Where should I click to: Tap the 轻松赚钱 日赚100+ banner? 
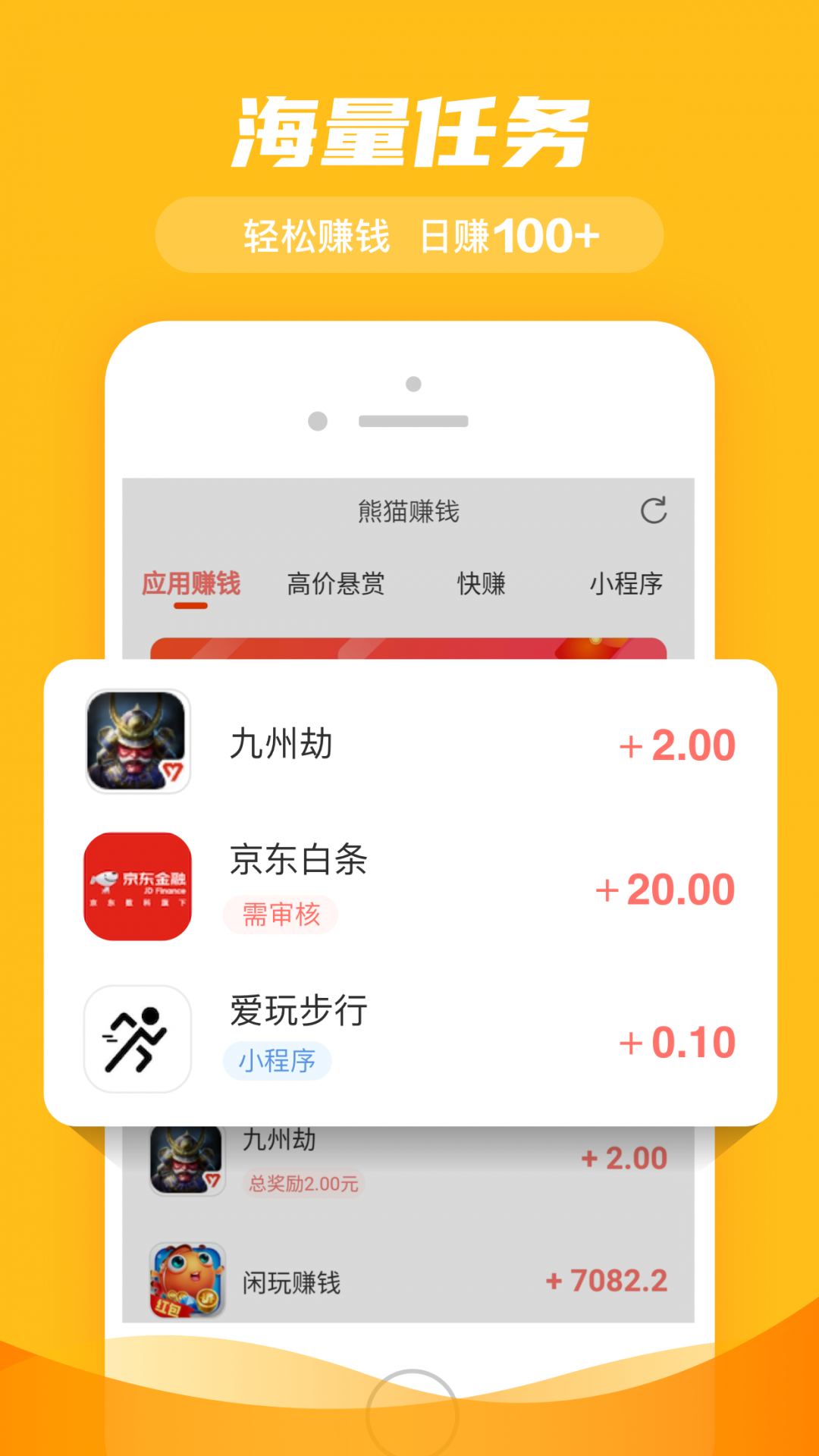click(x=409, y=235)
